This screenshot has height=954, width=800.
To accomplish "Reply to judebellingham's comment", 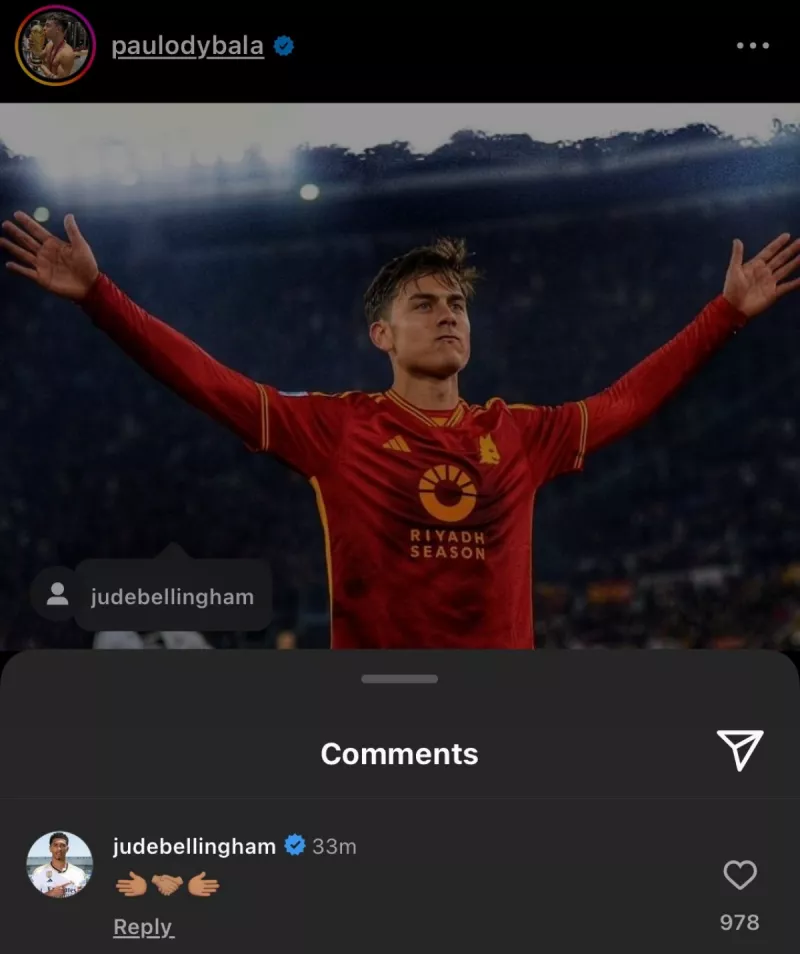I will (143, 927).
